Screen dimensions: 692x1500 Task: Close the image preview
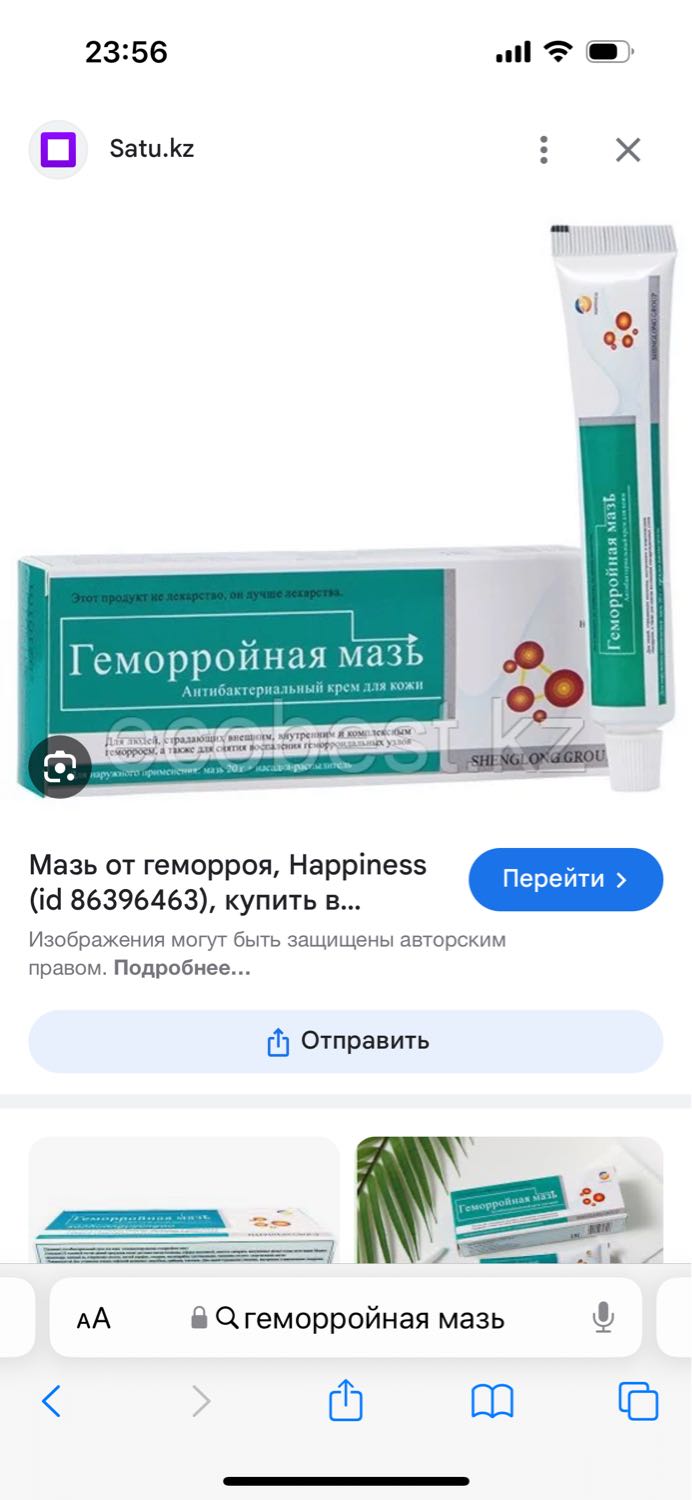click(627, 150)
